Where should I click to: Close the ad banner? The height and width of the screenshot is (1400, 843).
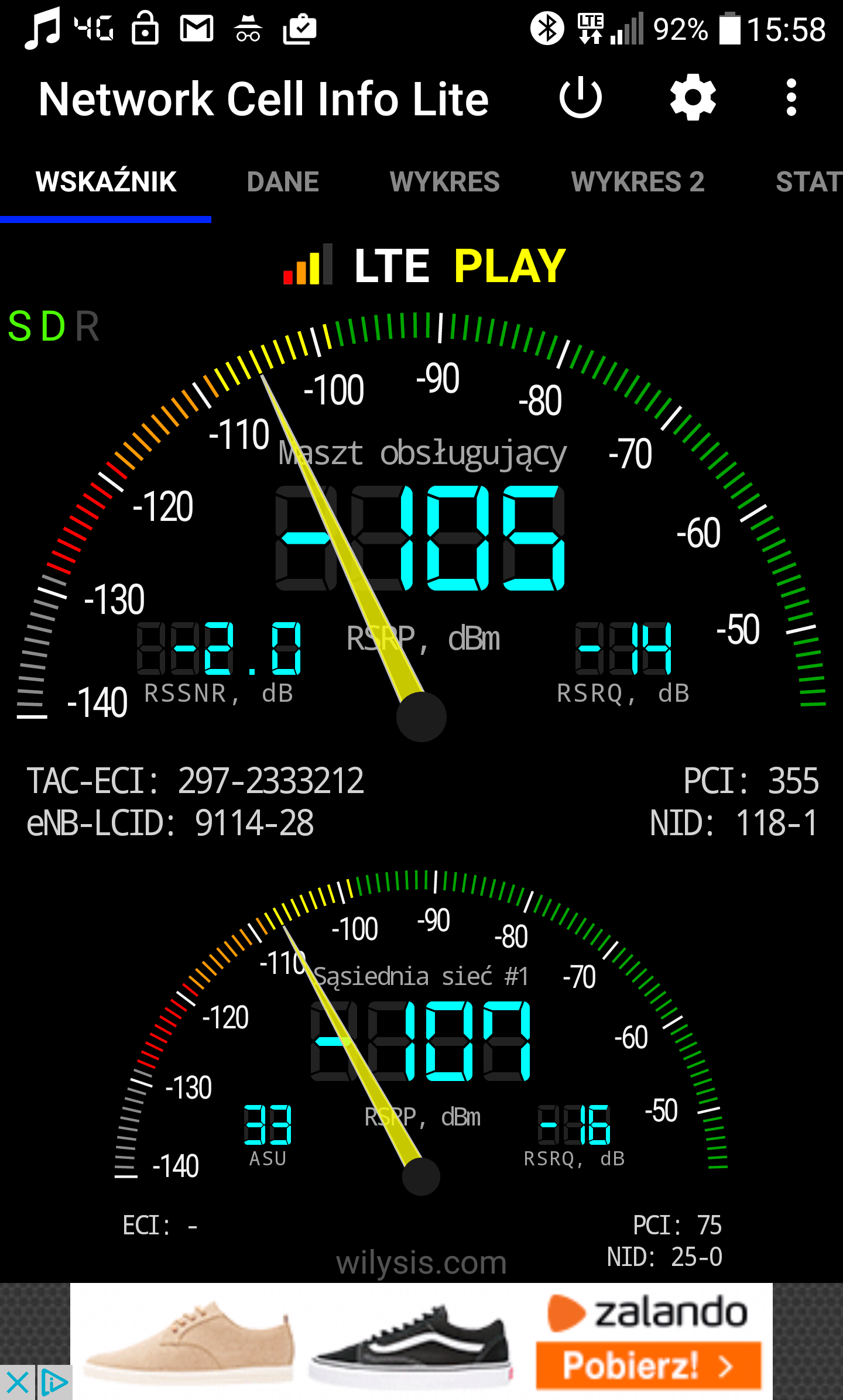tap(18, 1383)
